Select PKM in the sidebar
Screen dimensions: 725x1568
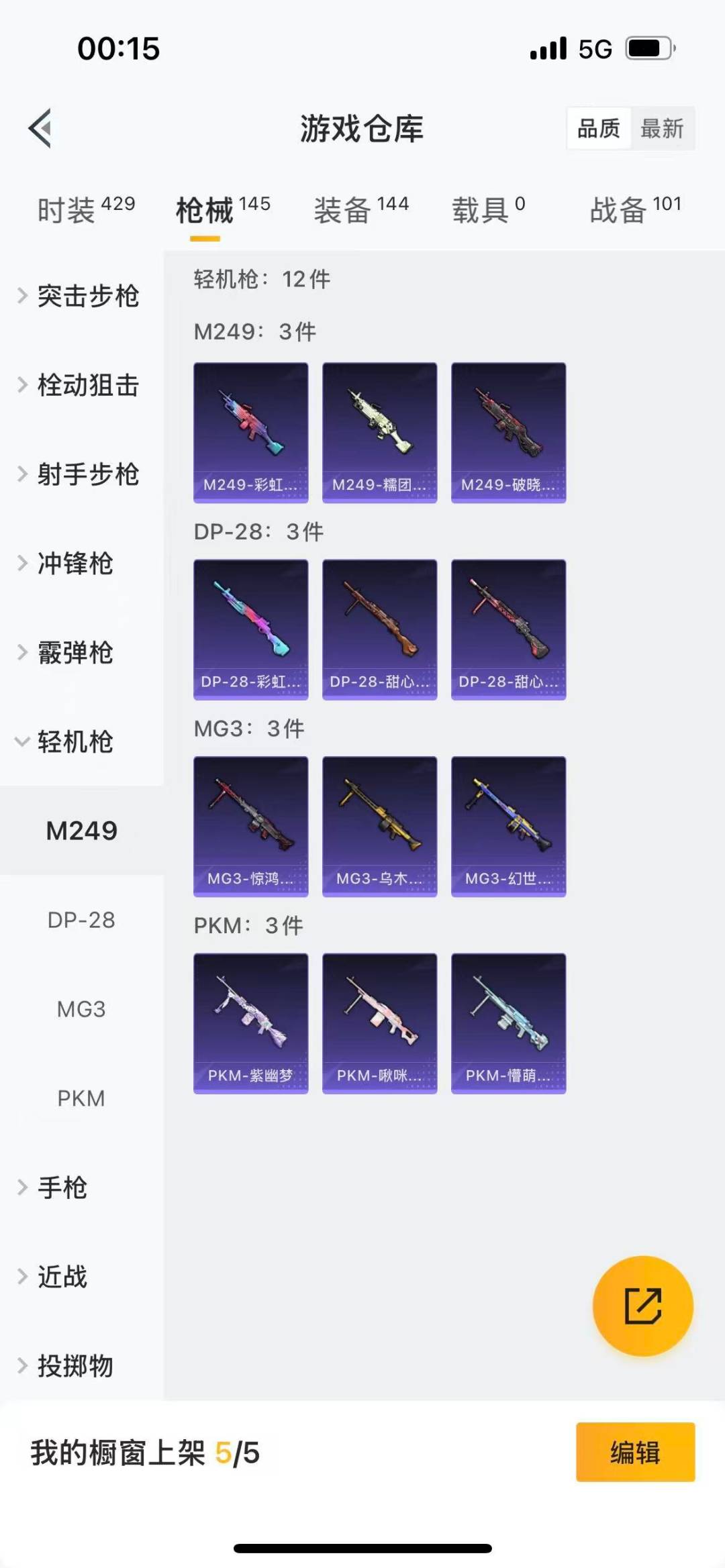[81, 1098]
